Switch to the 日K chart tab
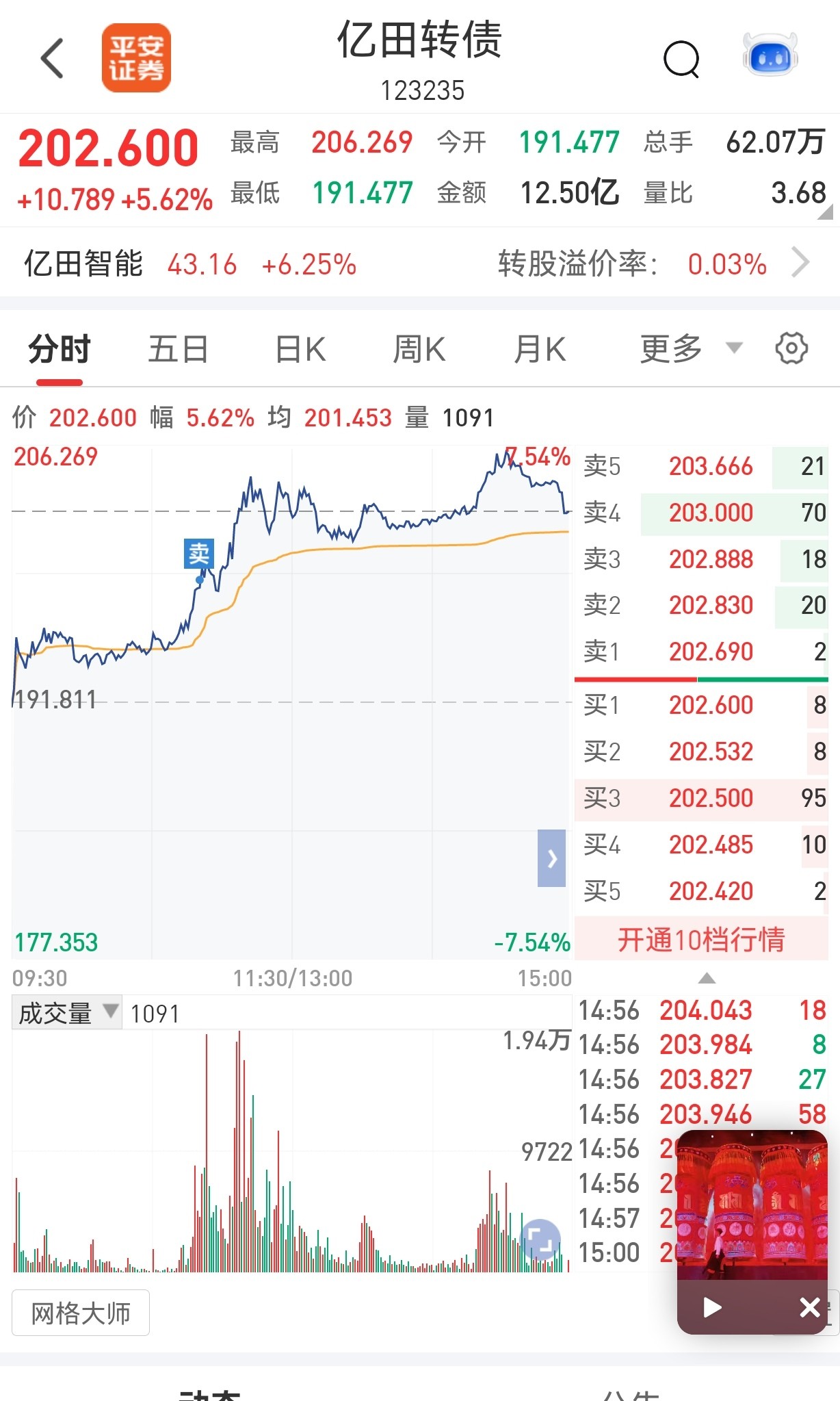This screenshot has height=1401, width=840. (300, 350)
